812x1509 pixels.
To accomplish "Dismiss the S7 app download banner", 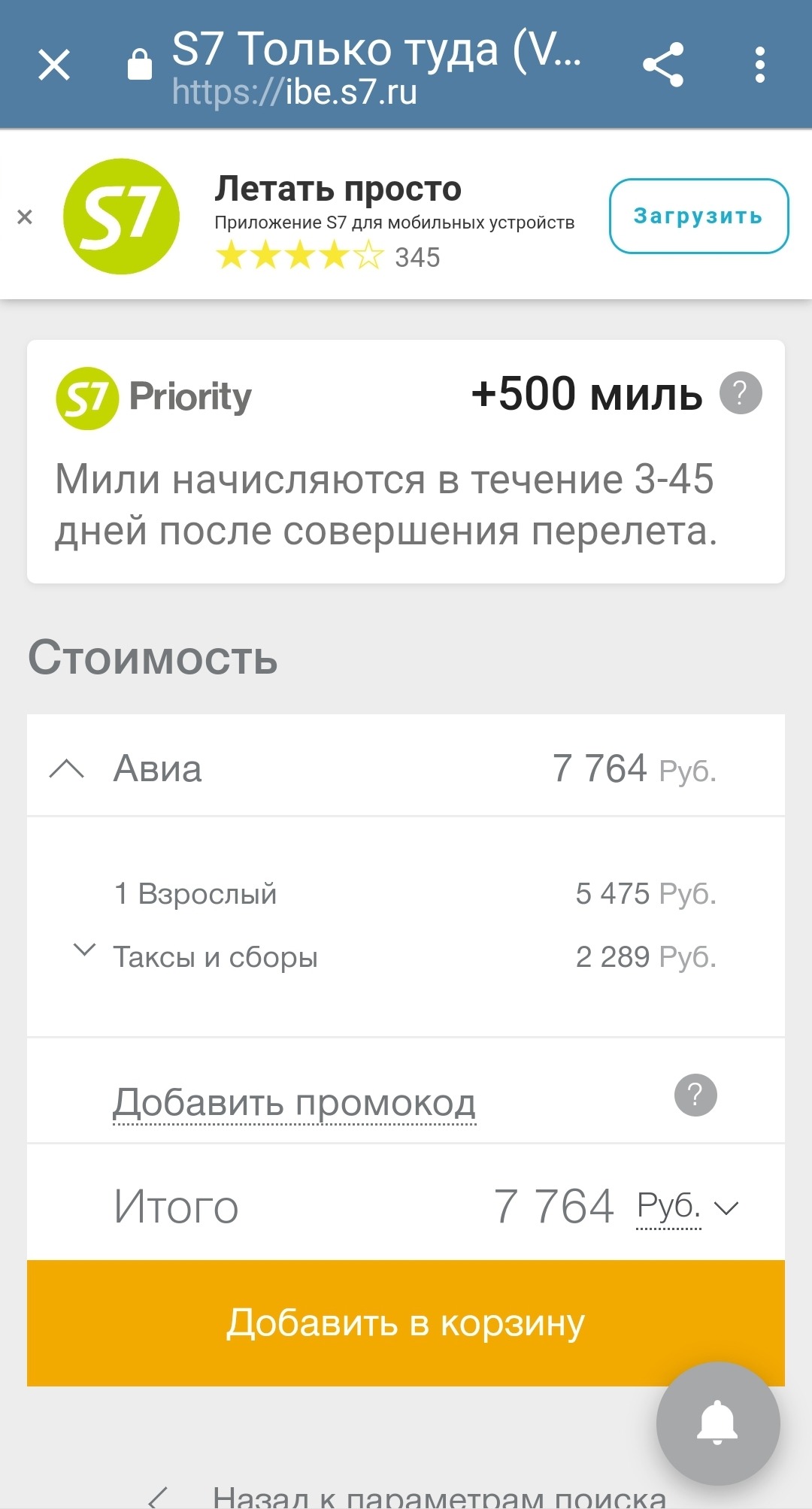I will (x=25, y=217).
